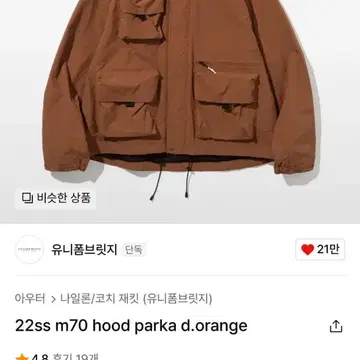The height and width of the screenshot is (360, 360).
Task: Open the orange parka product image
Action: [180, 100]
